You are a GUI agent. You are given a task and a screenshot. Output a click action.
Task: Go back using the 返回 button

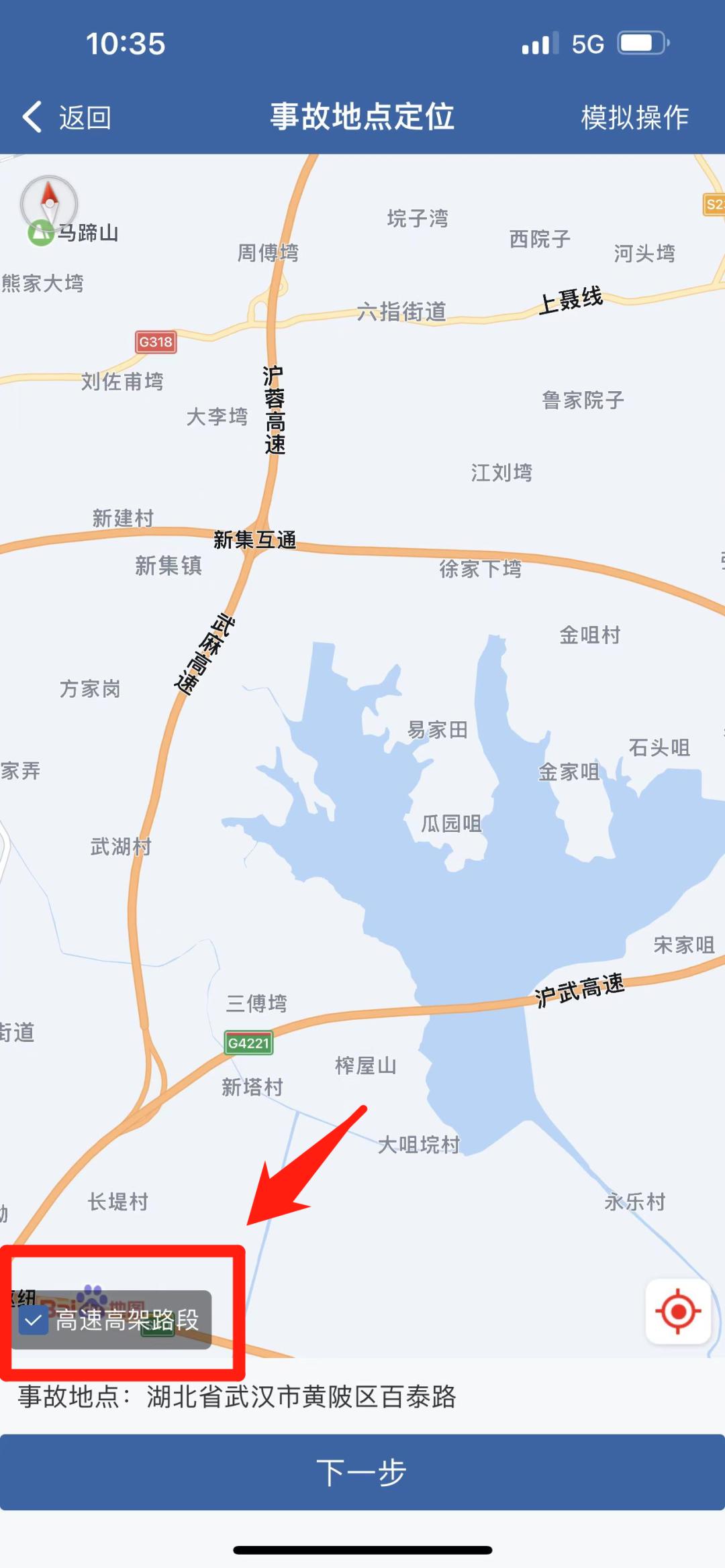67,117
